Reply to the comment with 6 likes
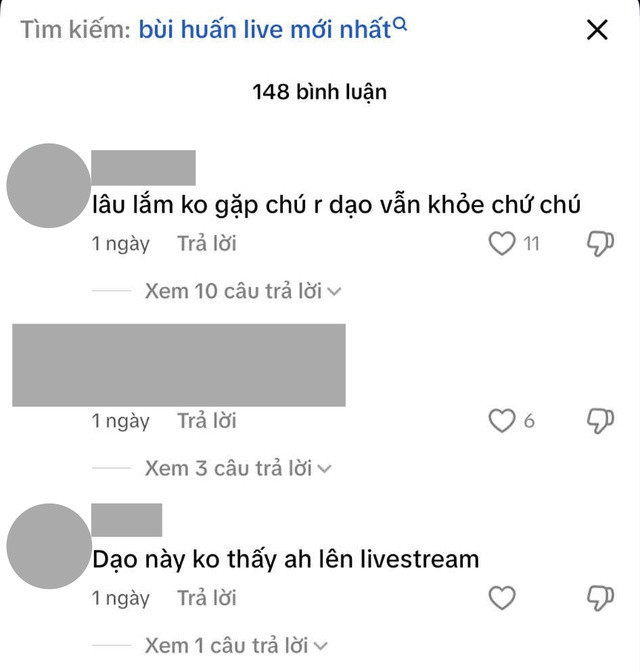 [x=207, y=421]
